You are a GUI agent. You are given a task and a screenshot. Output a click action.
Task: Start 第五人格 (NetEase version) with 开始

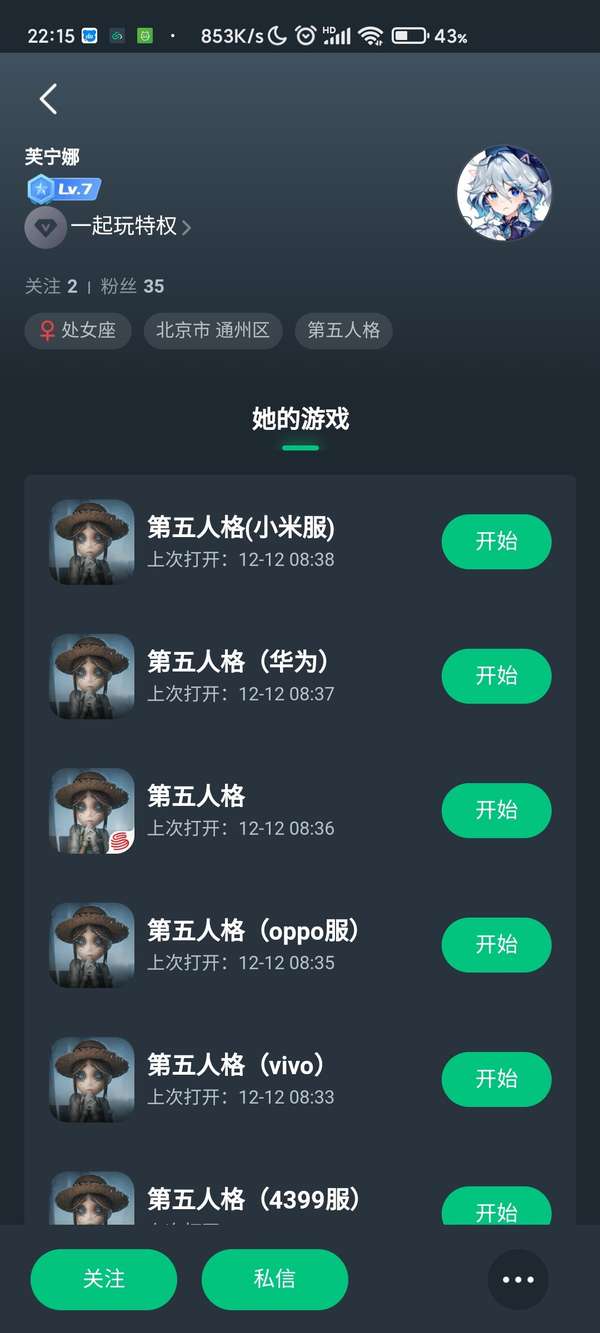(x=496, y=810)
